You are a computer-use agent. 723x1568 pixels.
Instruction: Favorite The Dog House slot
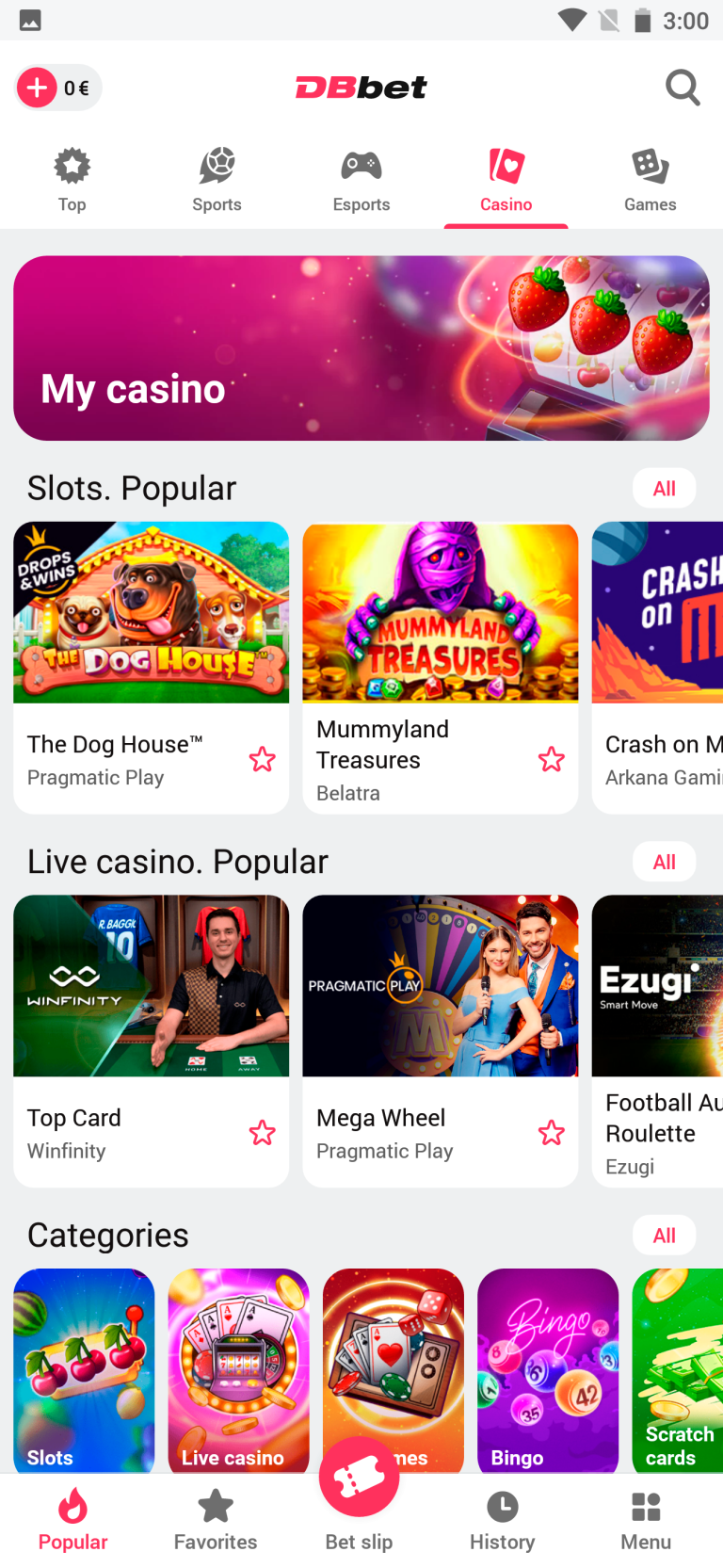click(262, 760)
